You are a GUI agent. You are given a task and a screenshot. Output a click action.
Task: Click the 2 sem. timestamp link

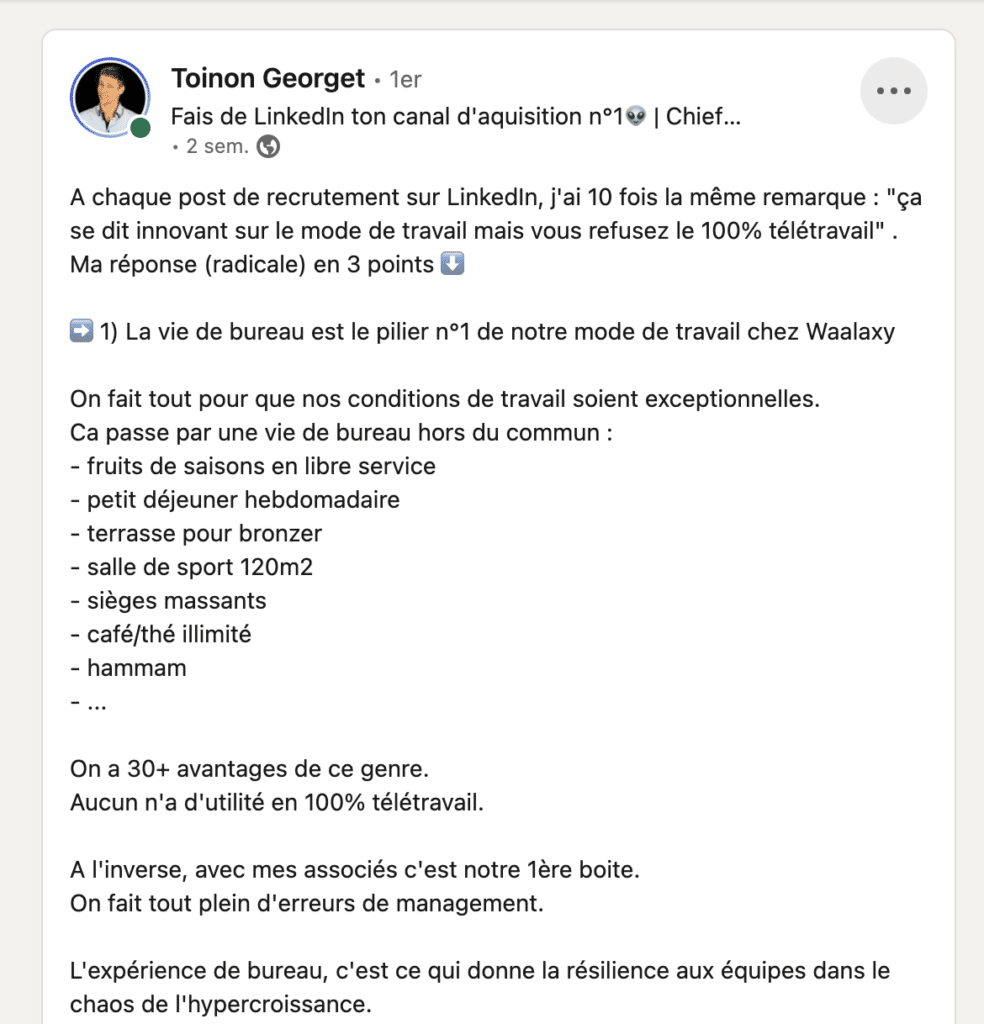coord(218,145)
